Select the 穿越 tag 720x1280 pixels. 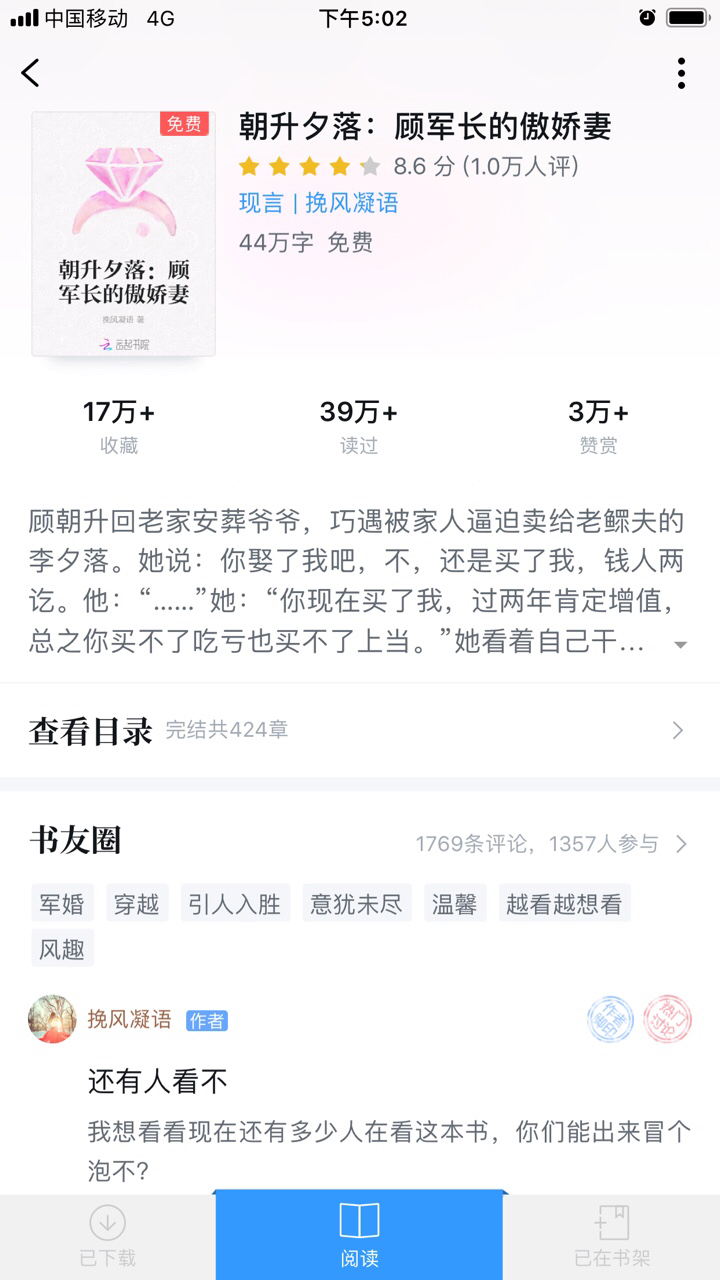[x=136, y=904]
